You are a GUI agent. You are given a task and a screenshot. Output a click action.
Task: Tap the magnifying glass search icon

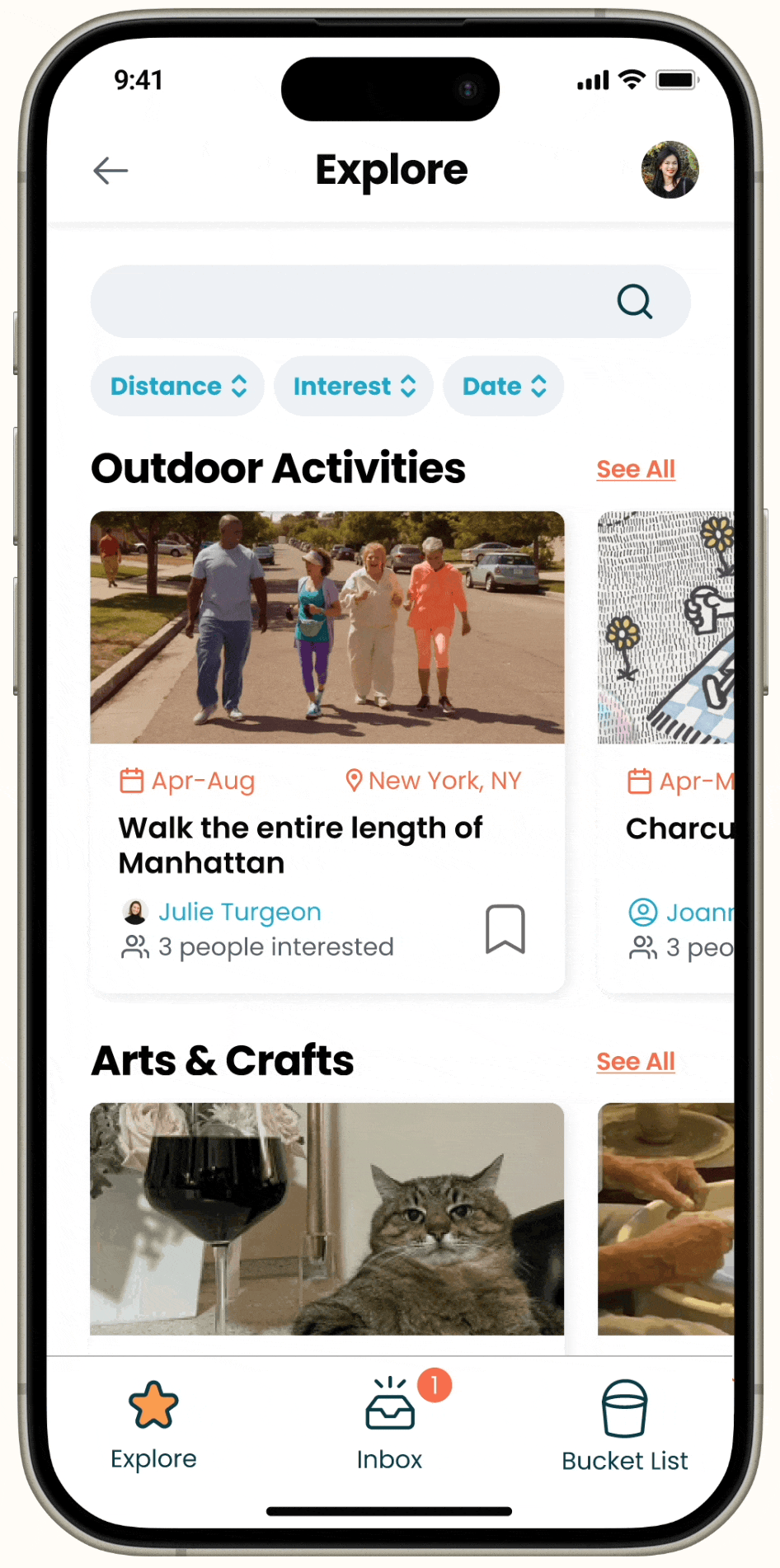click(634, 302)
